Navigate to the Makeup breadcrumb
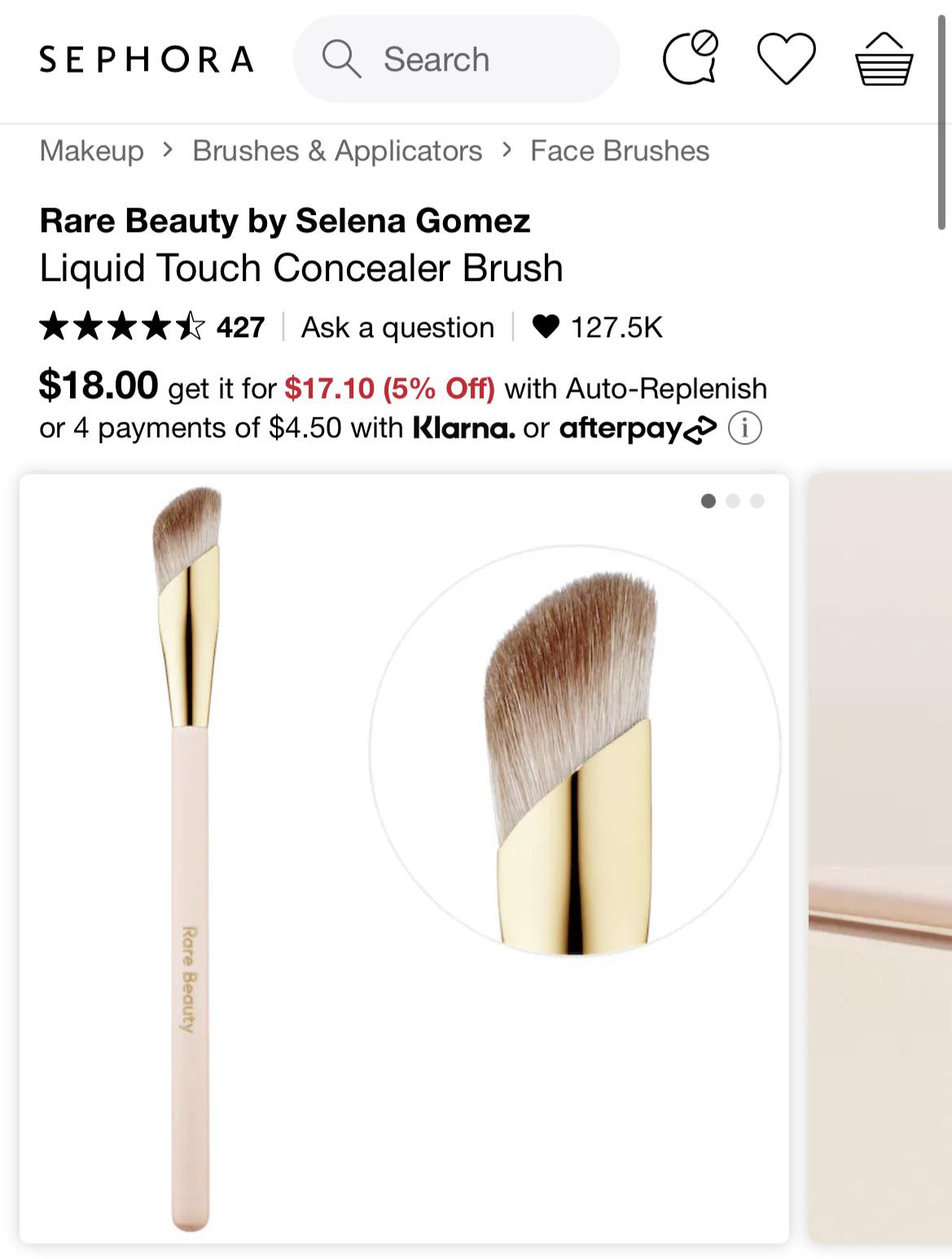Viewport: 952px width, 1259px height. click(91, 151)
